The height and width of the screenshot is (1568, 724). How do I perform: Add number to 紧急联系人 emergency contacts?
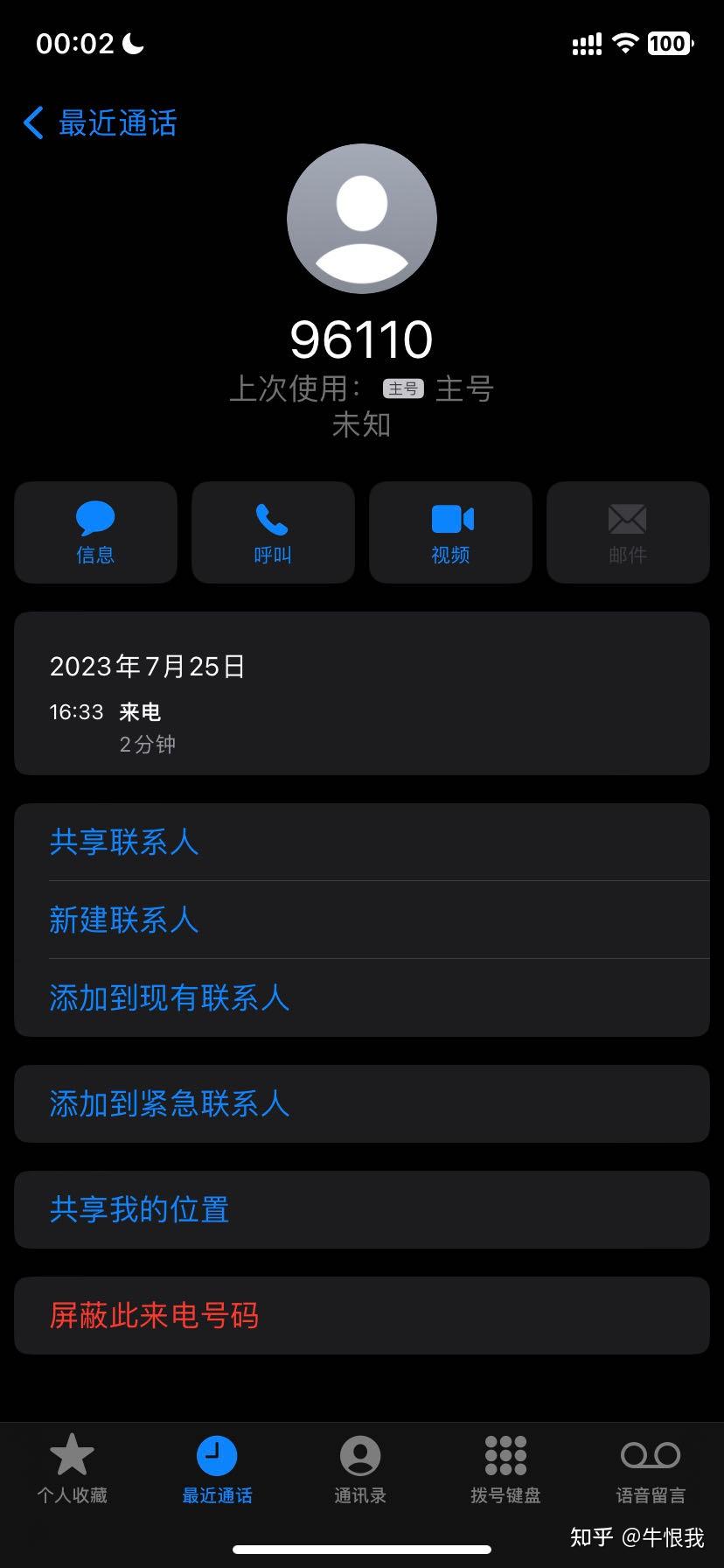169,1104
